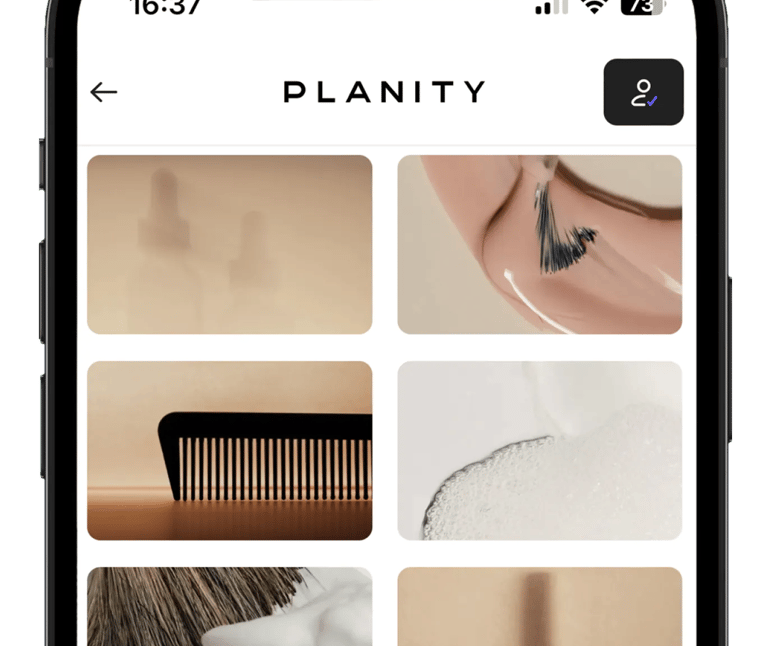Open the black comb tile

point(230,451)
